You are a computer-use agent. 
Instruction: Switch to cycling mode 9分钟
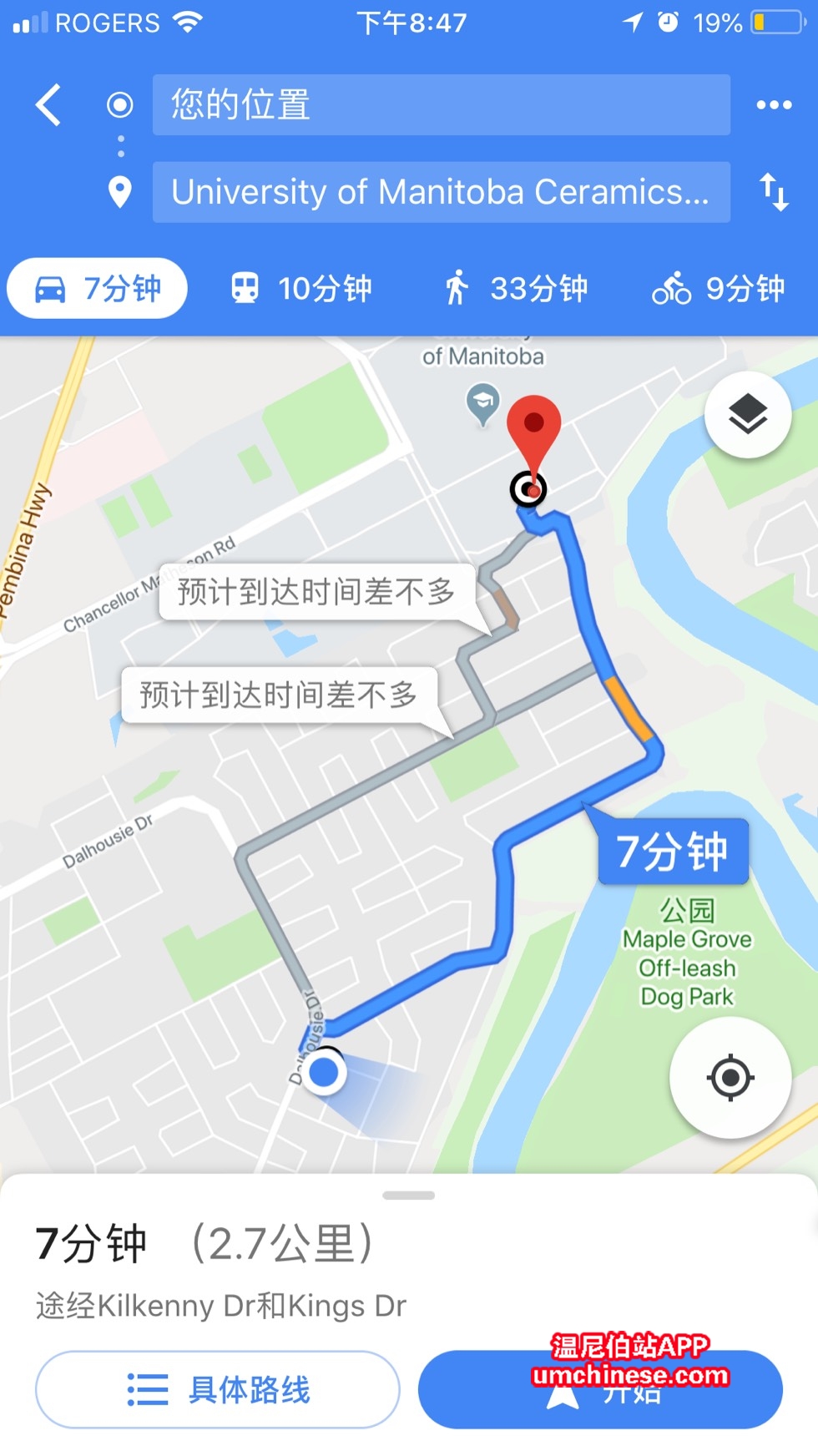[x=718, y=289]
